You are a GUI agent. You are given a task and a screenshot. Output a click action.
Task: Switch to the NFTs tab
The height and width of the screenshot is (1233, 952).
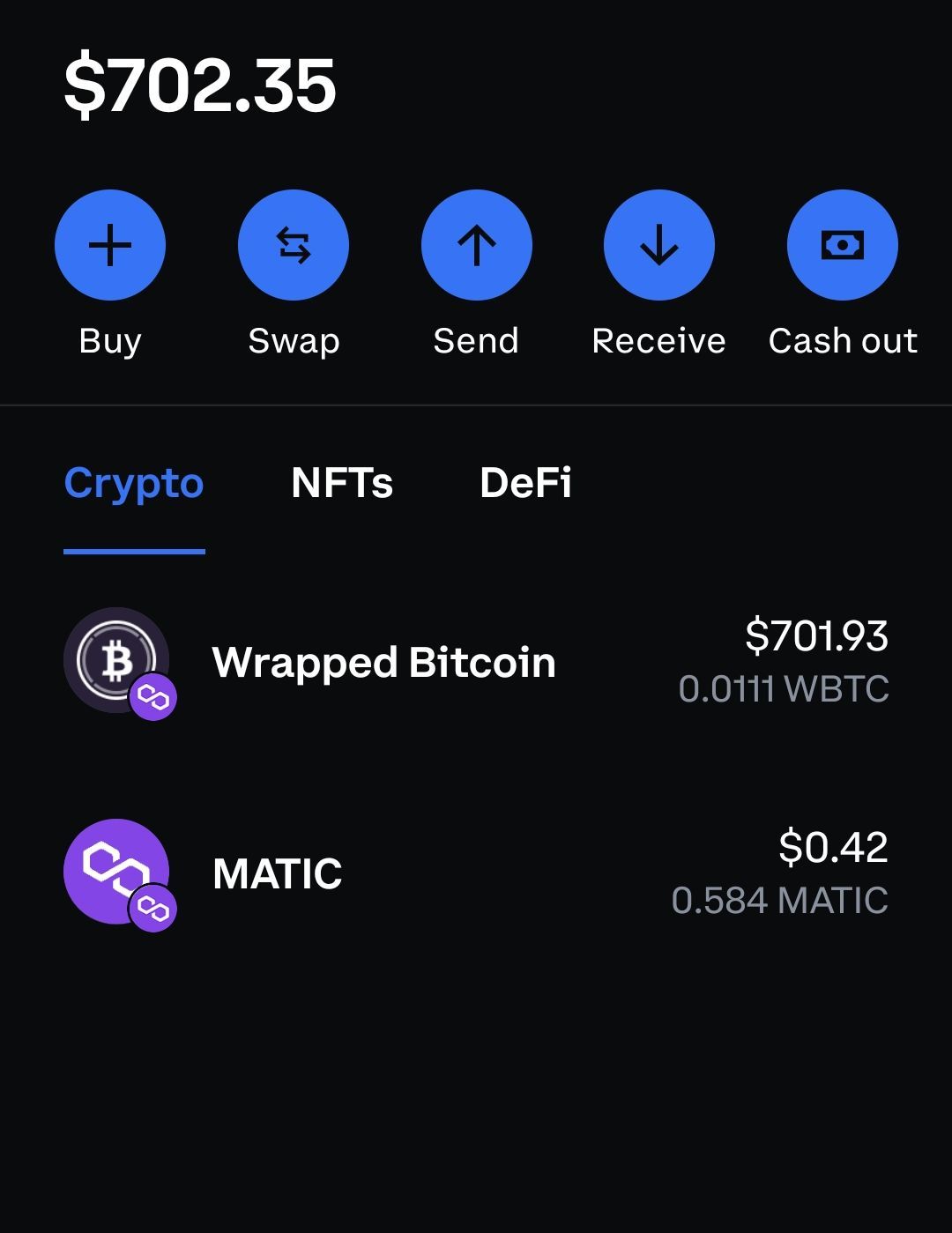coord(342,483)
